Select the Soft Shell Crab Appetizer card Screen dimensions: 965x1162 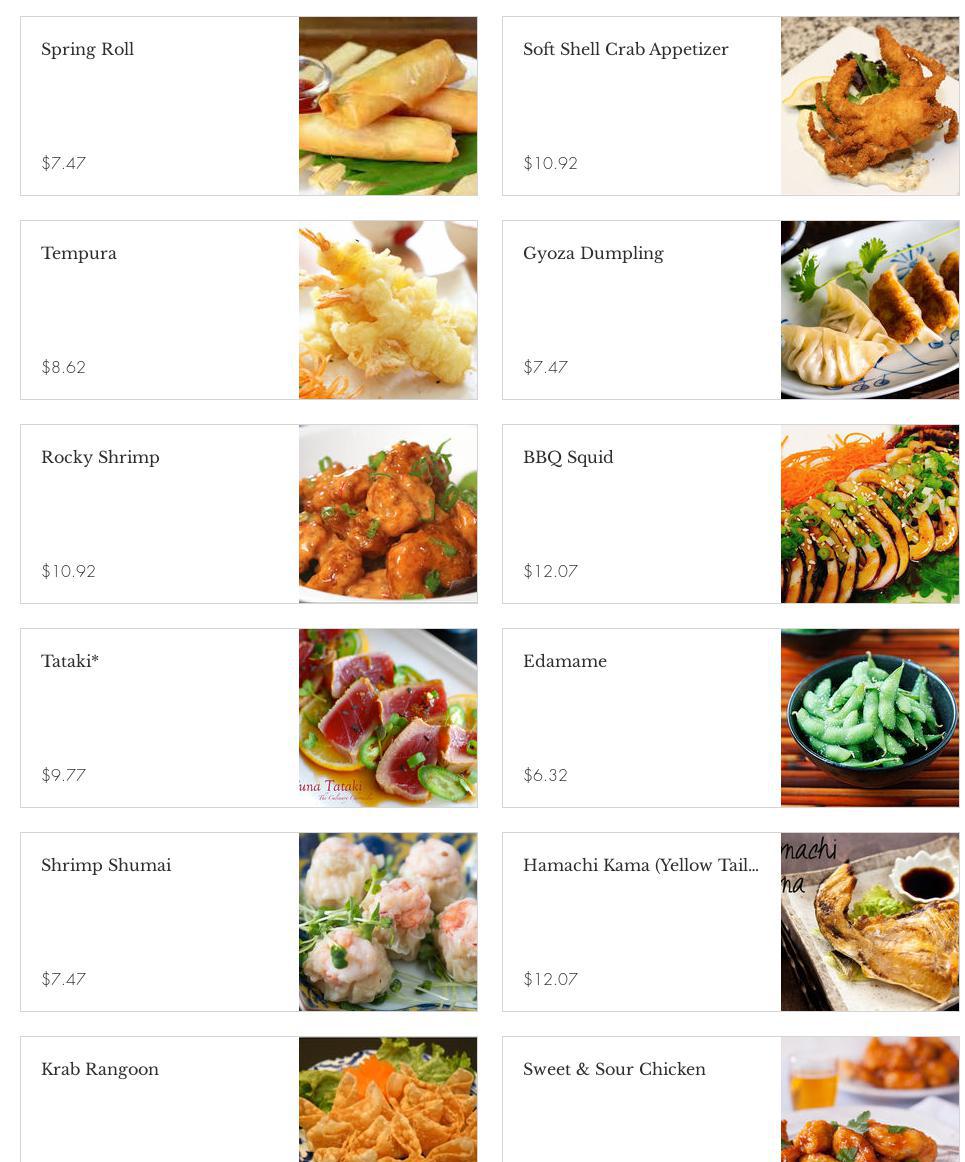coord(730,106)
